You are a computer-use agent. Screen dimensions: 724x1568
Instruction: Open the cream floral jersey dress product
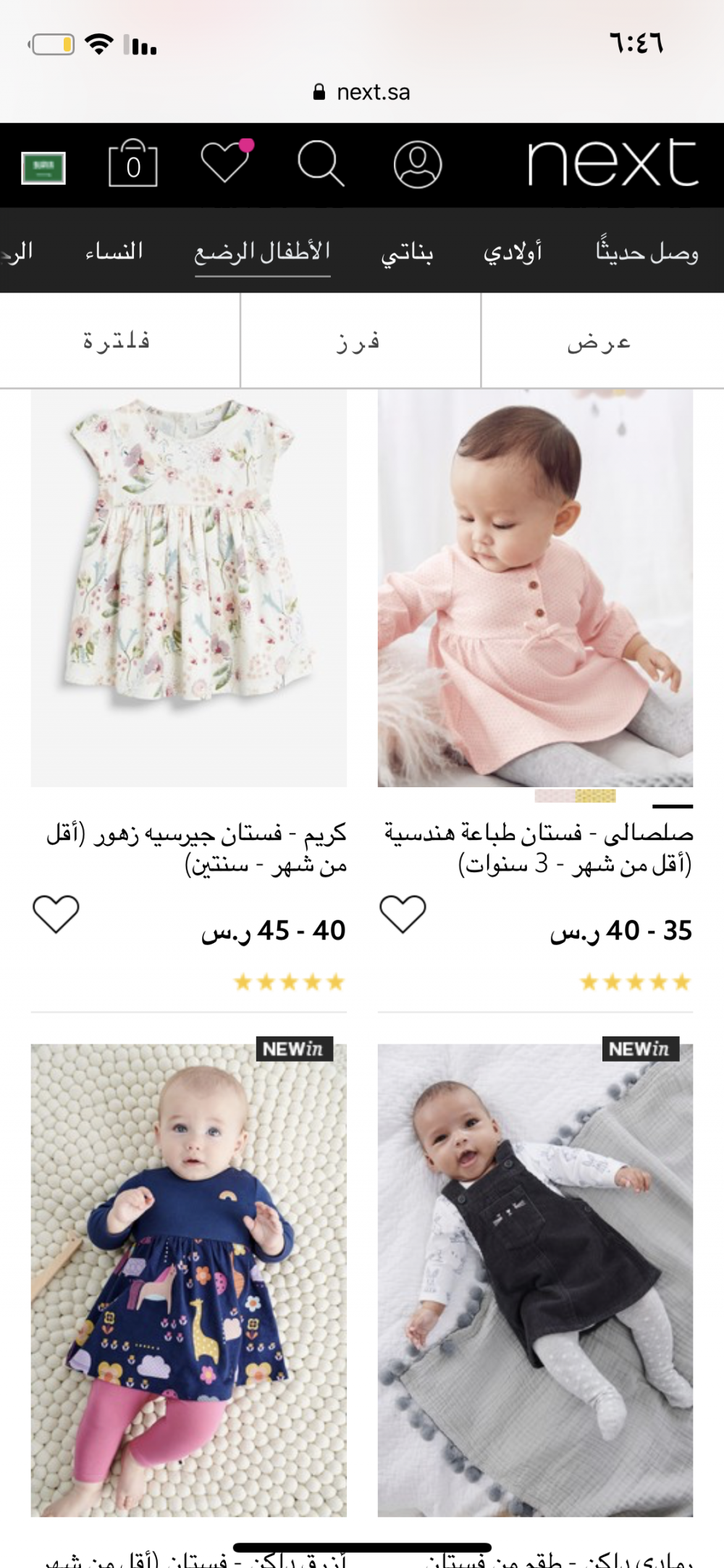(189, 588)
